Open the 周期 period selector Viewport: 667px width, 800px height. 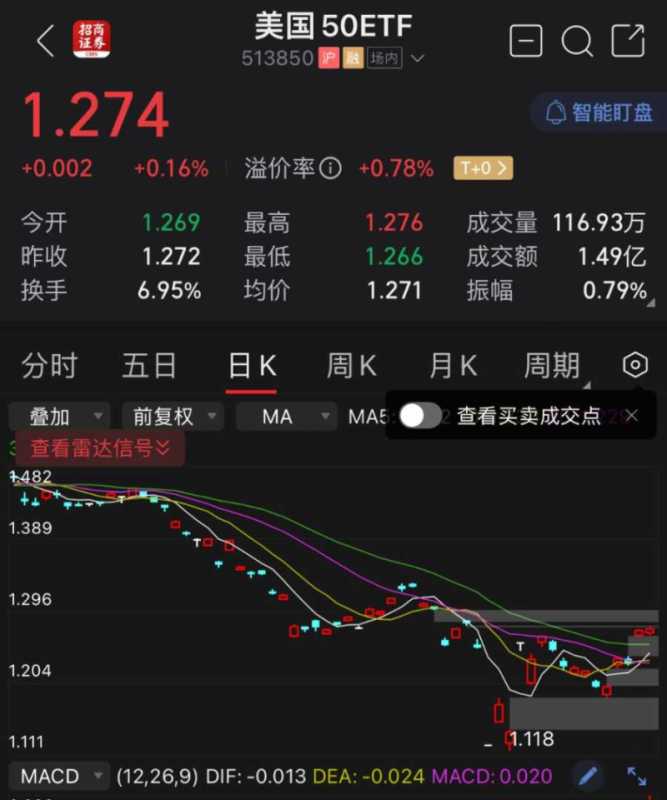(x=553, y=366)
